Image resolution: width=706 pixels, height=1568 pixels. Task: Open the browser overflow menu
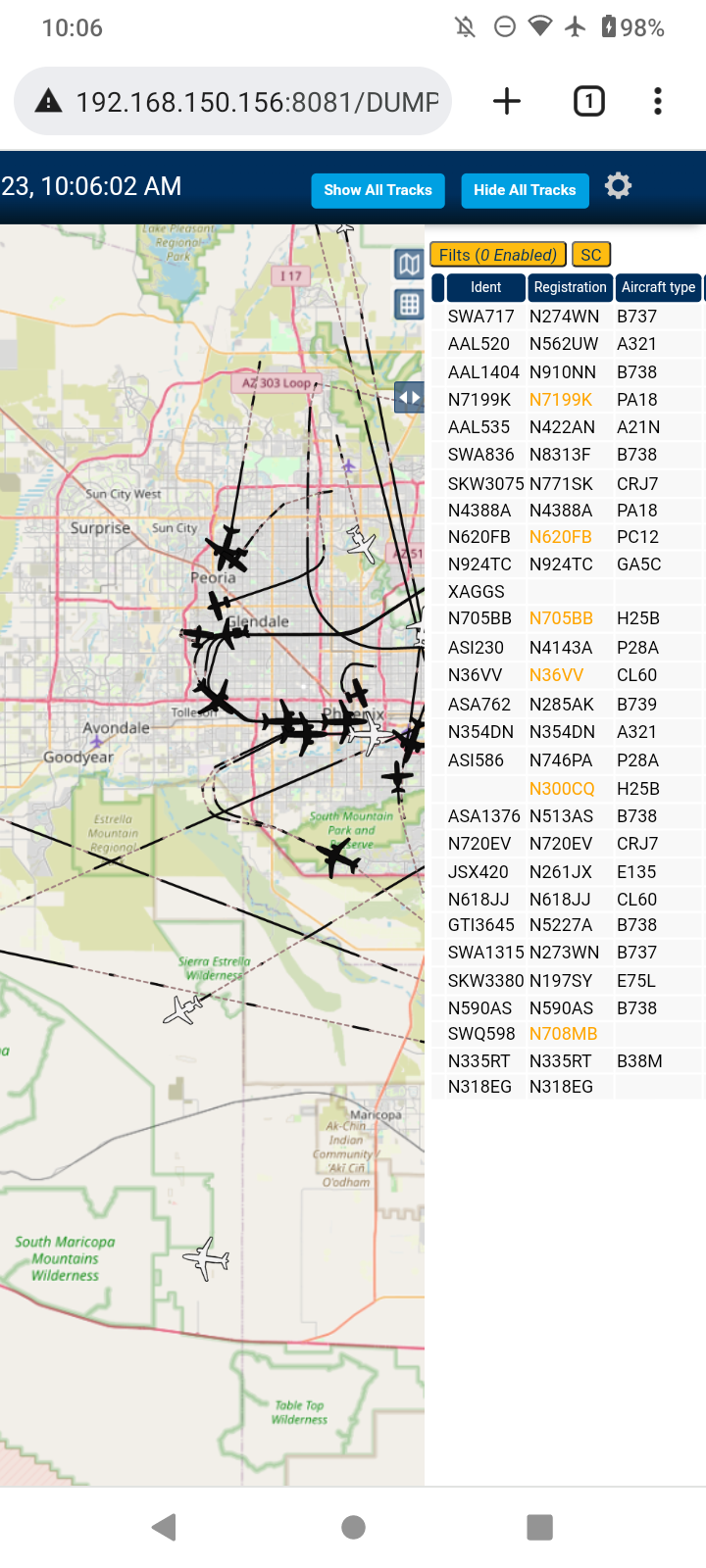click(x=658, y=101)
